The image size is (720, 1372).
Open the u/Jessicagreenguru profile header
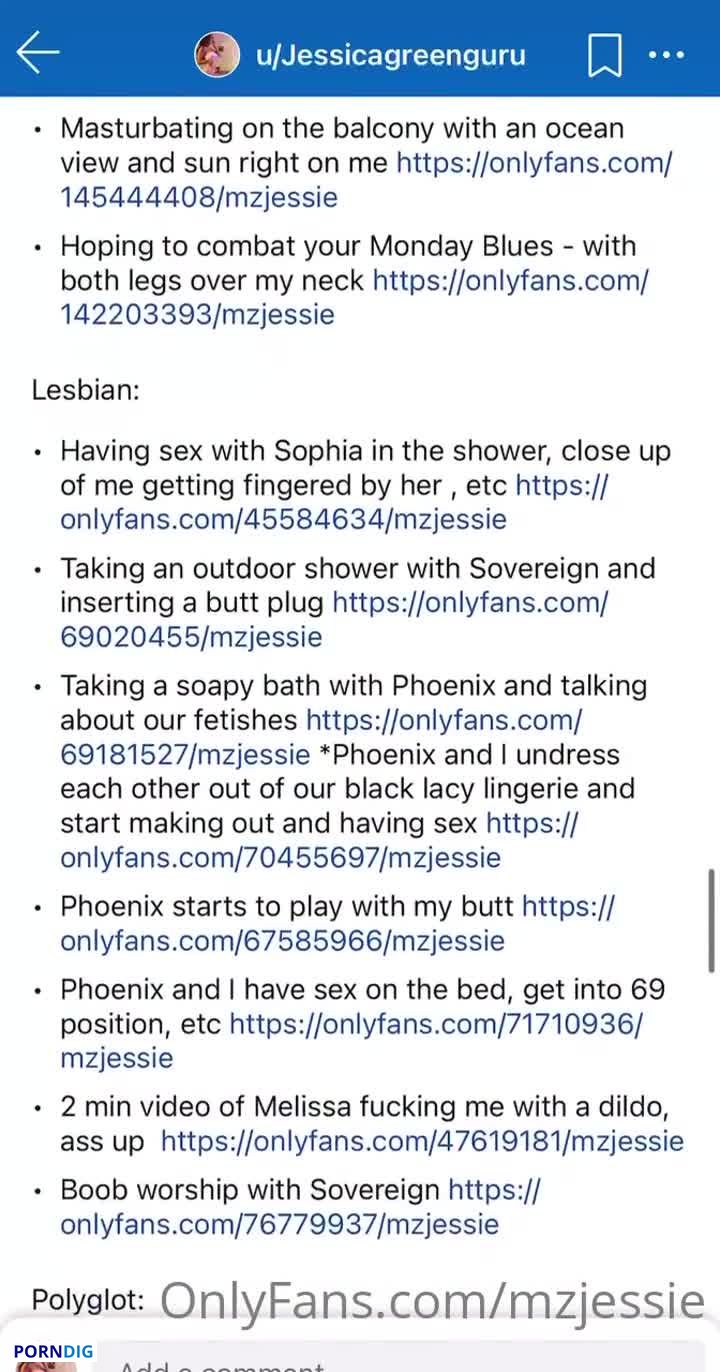click(x=360, y=54)
